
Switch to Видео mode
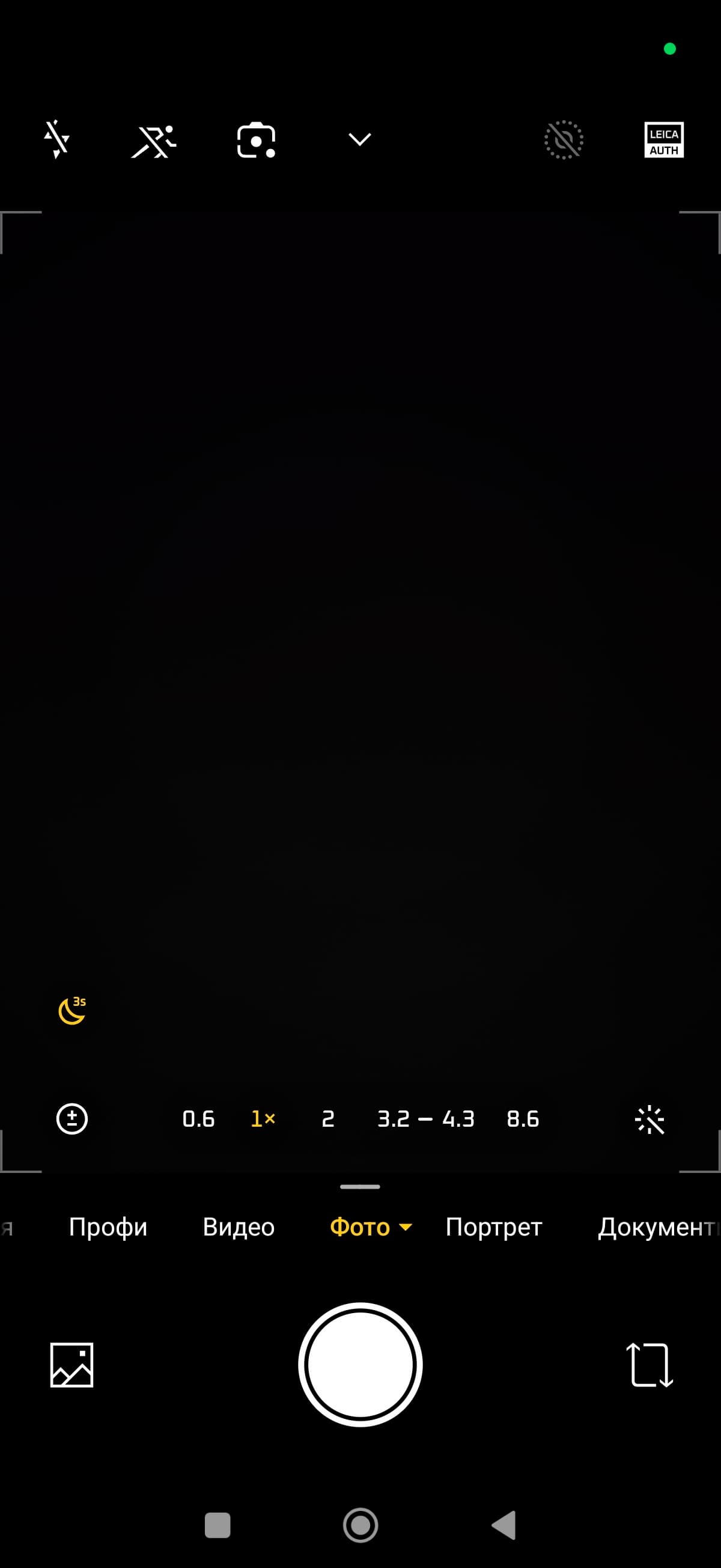[x=239, y=1227]
